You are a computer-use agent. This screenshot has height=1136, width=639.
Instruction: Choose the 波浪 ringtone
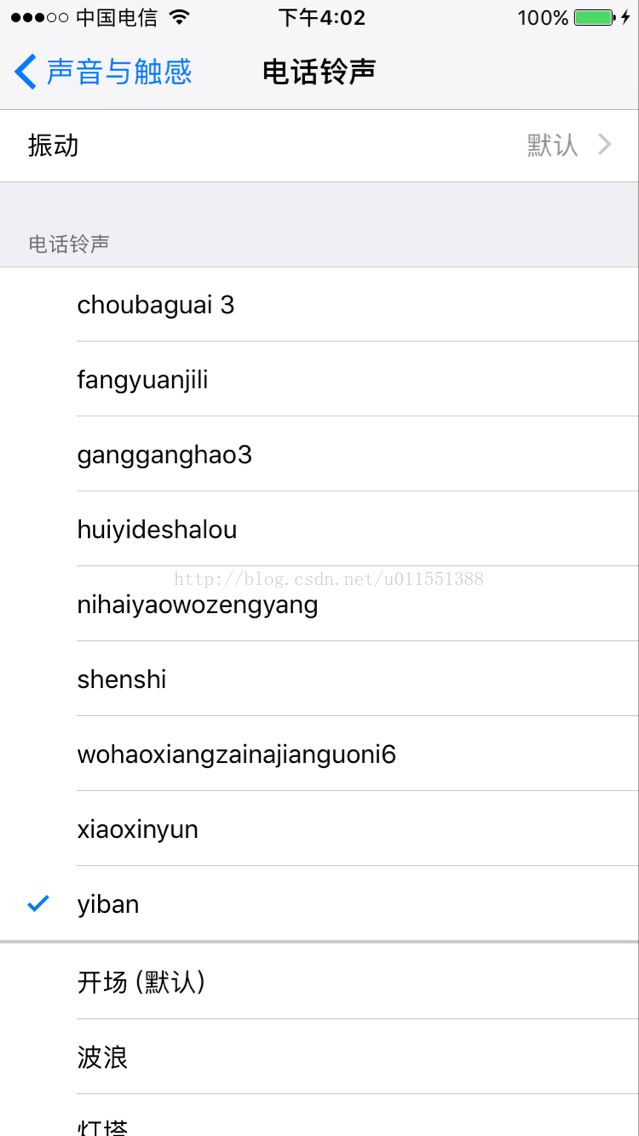(320, 1056)
